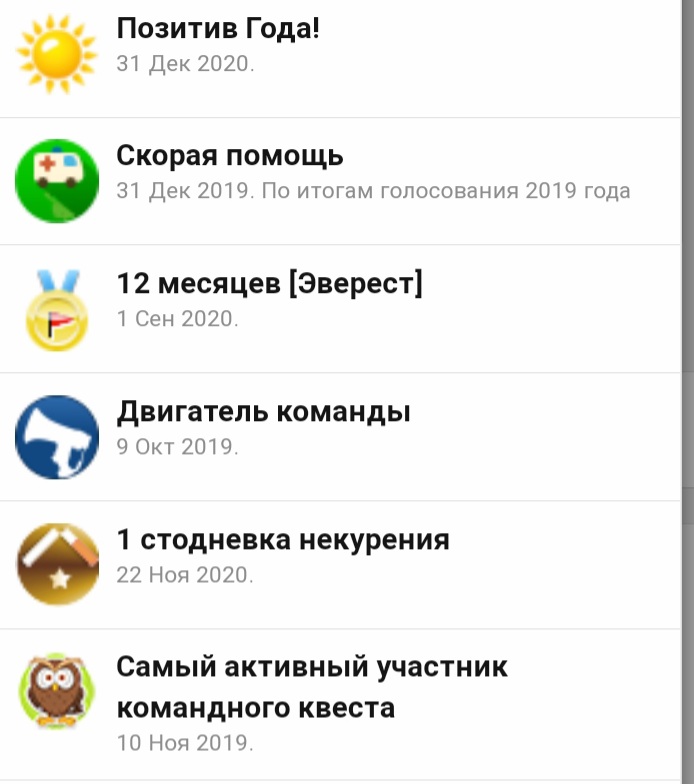
Task: Tap the «1 стодневка некурения» award
Action: tap(283, 540)
